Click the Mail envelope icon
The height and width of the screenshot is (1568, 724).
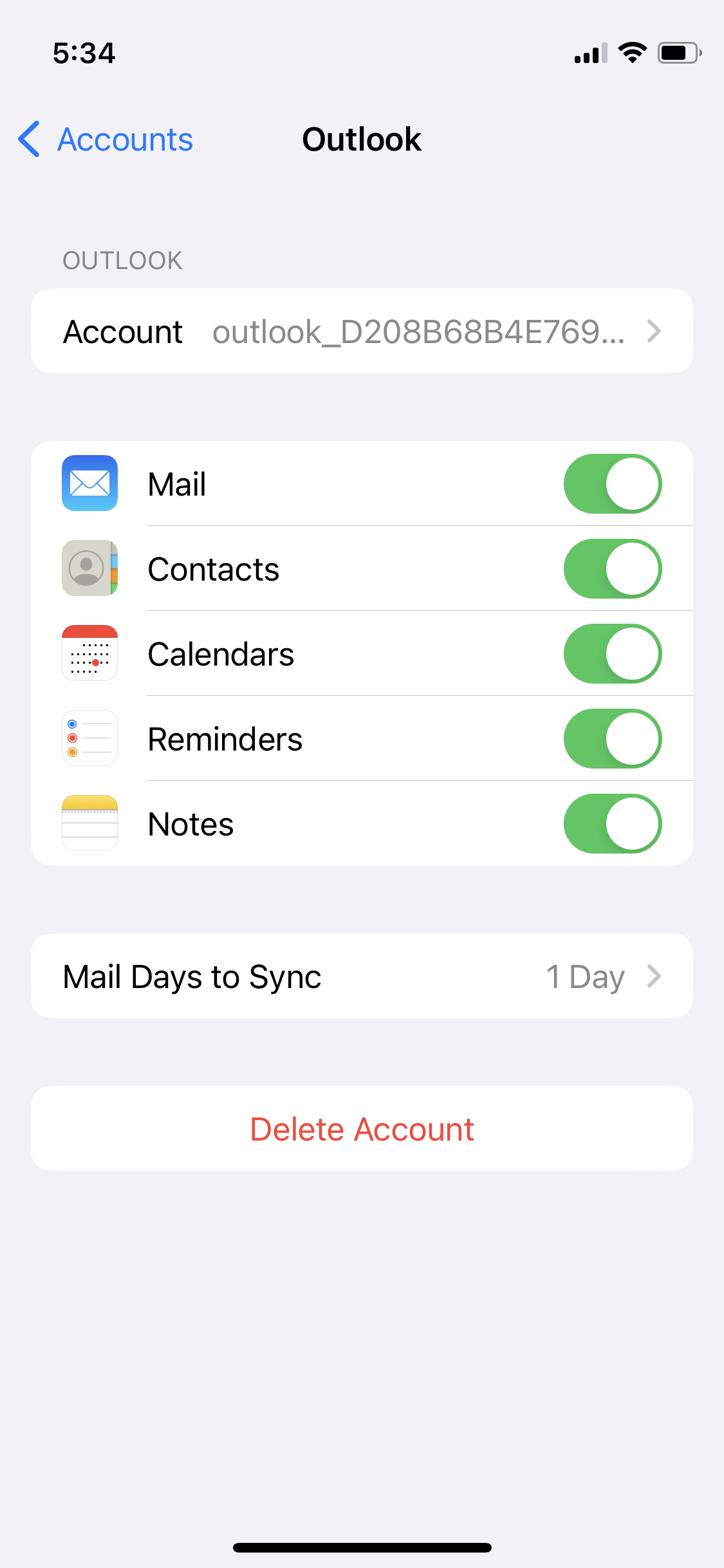tap(89, 483)
